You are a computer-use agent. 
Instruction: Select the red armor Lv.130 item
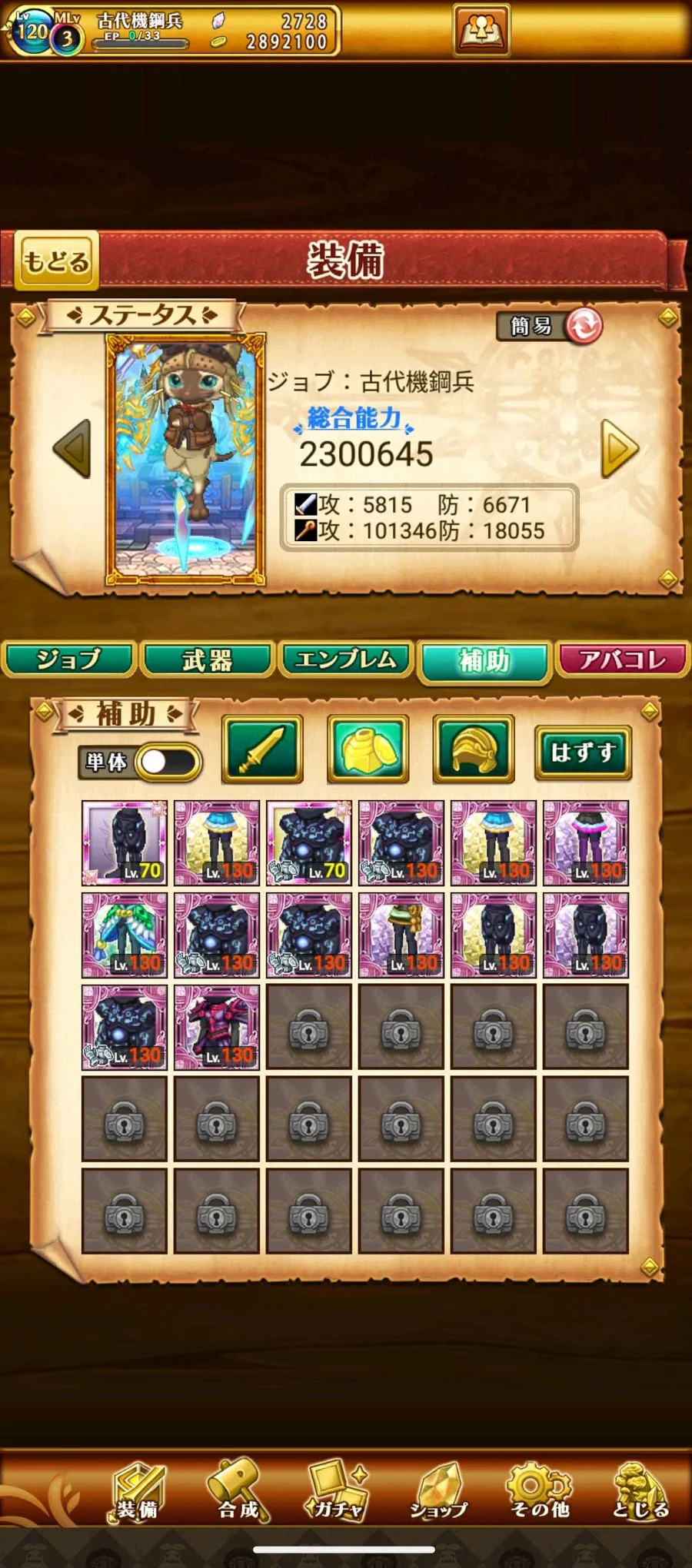pos(217,1028)
